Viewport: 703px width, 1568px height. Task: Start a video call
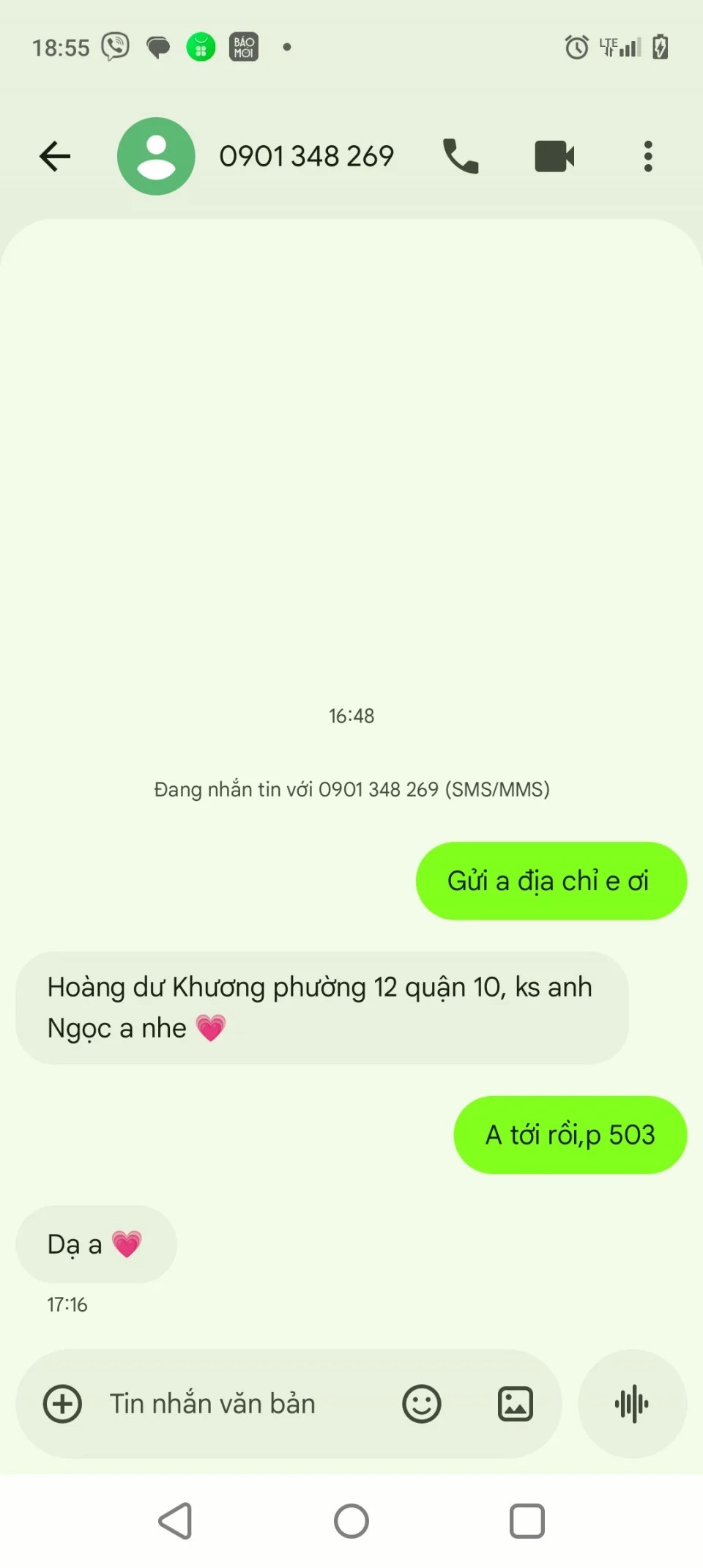(554, 156)
